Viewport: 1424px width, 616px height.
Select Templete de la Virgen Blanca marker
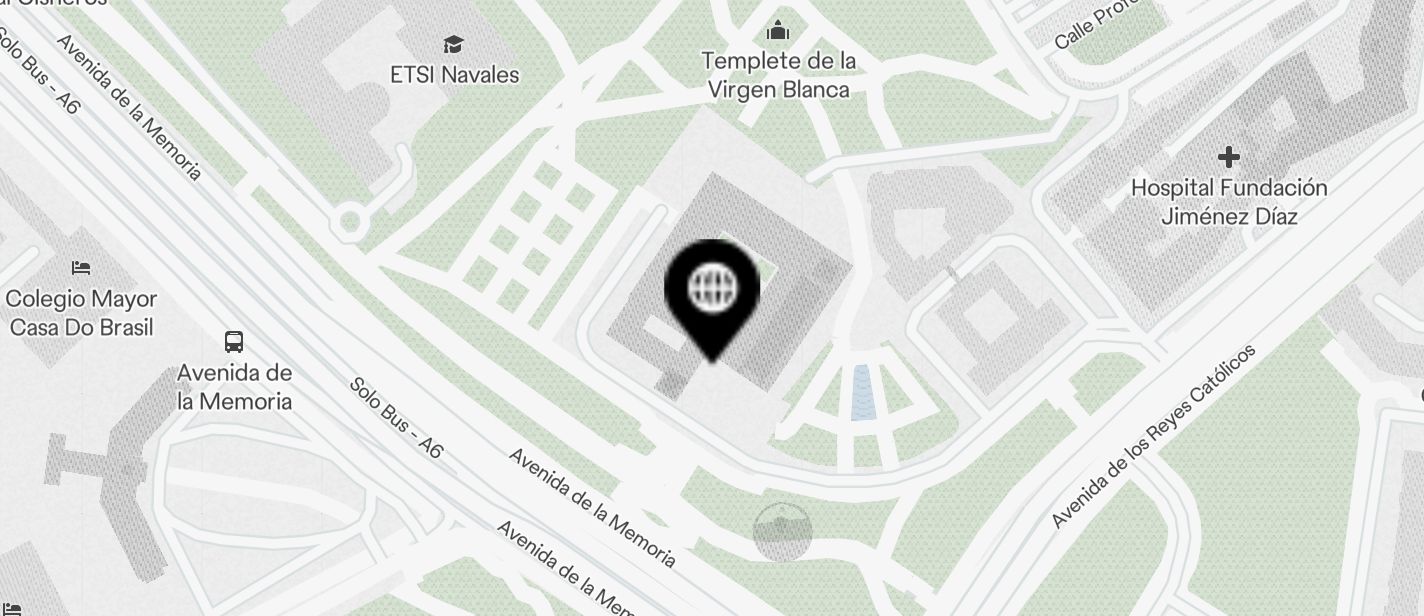coord(778,31)
